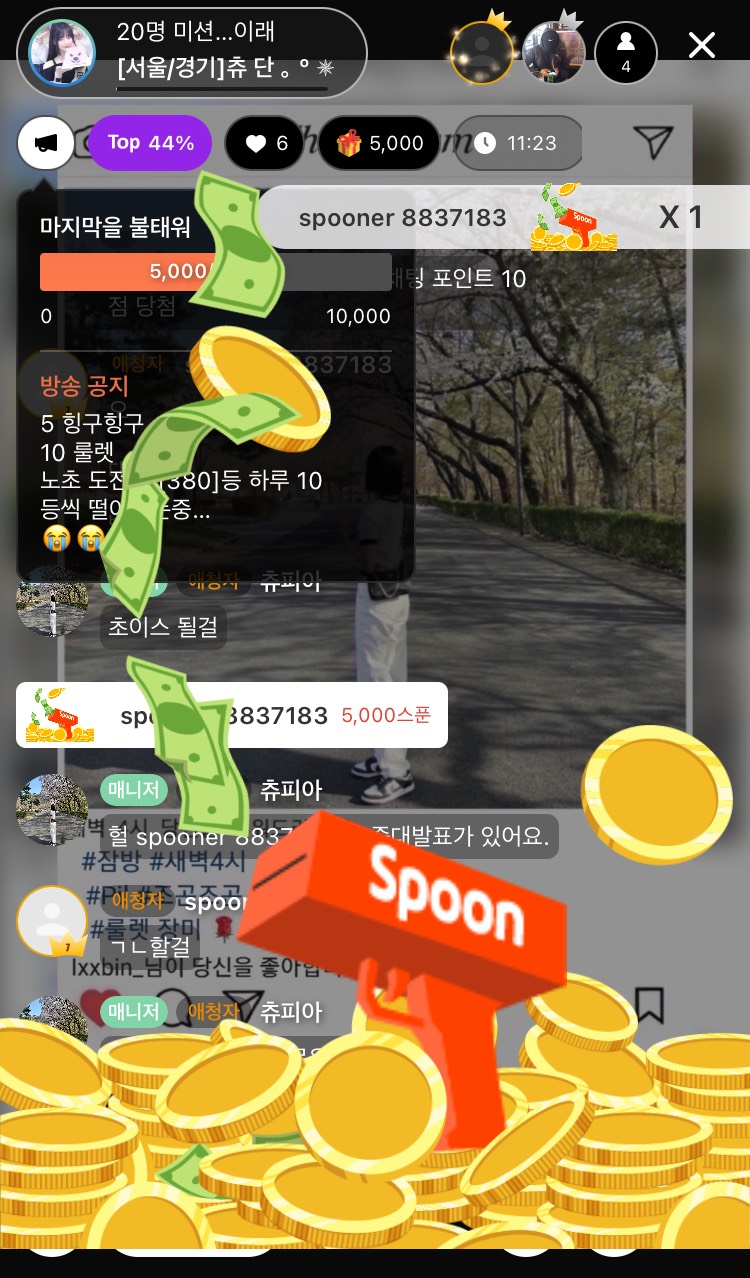Image resolution: width=750 pixels, height=1278 pixels.
Task: Open the crowned listener's chat avatar
Action: click(52, 920)
